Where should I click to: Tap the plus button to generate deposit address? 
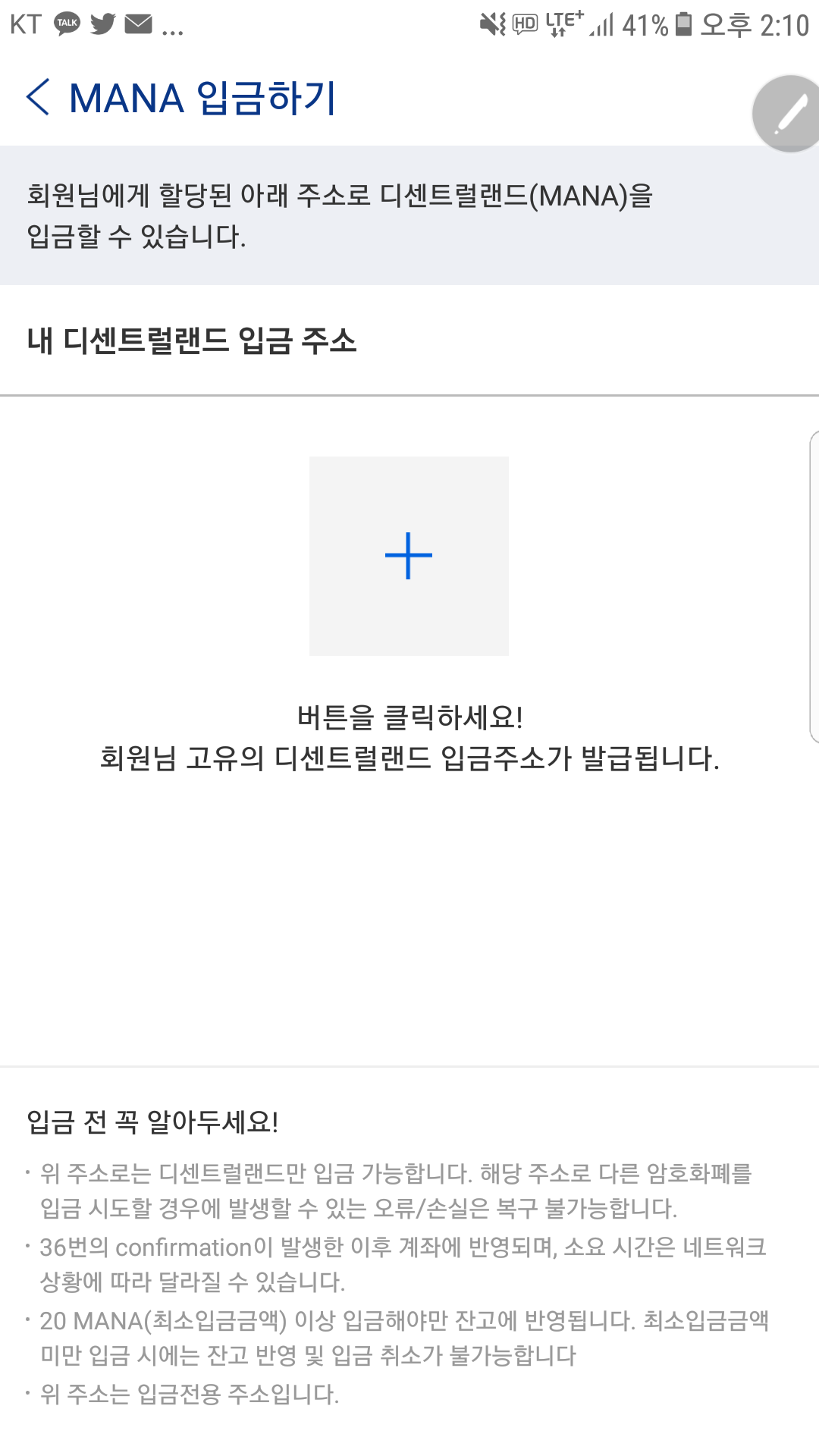(409, 556)
